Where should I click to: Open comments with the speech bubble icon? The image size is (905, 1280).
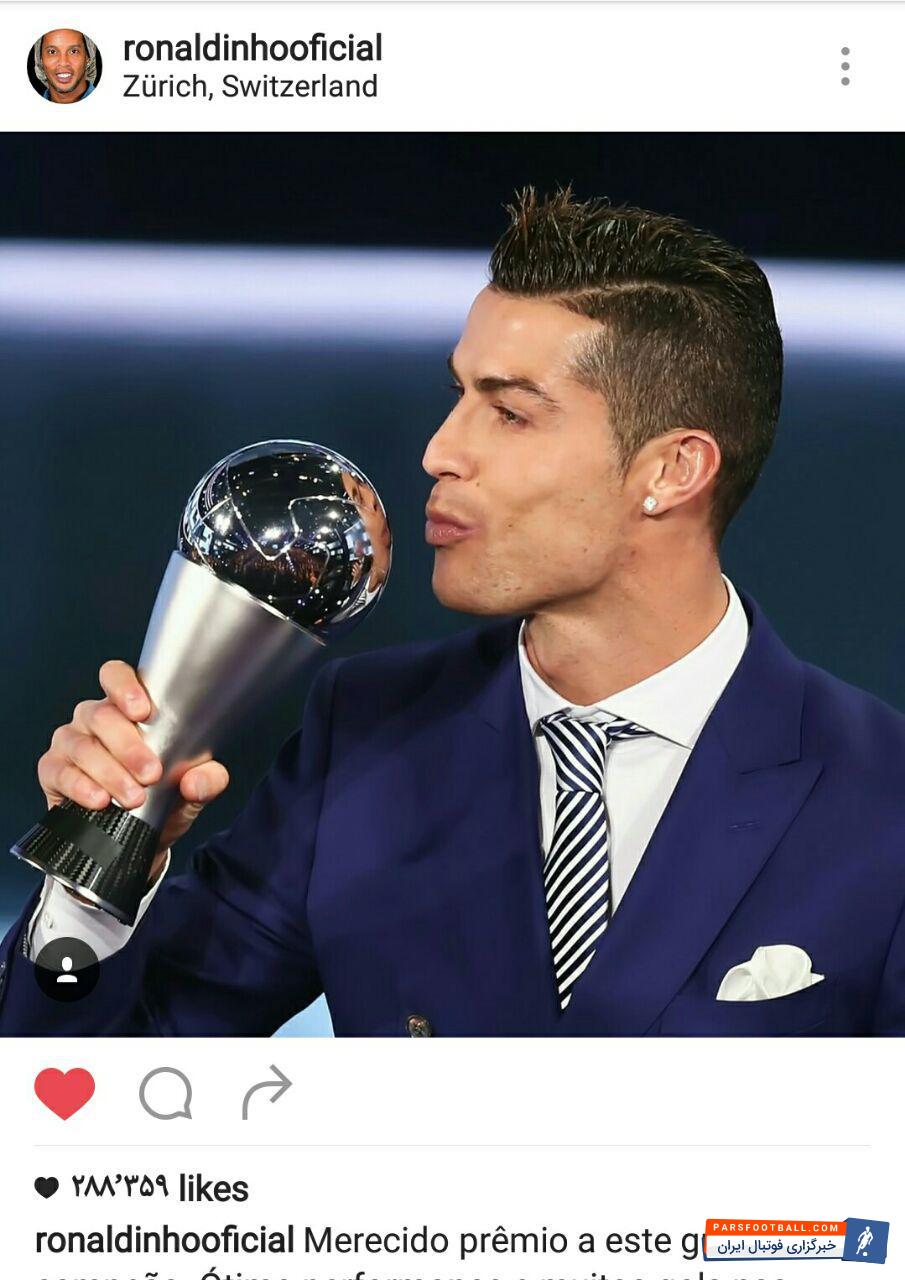[165, 1093]
